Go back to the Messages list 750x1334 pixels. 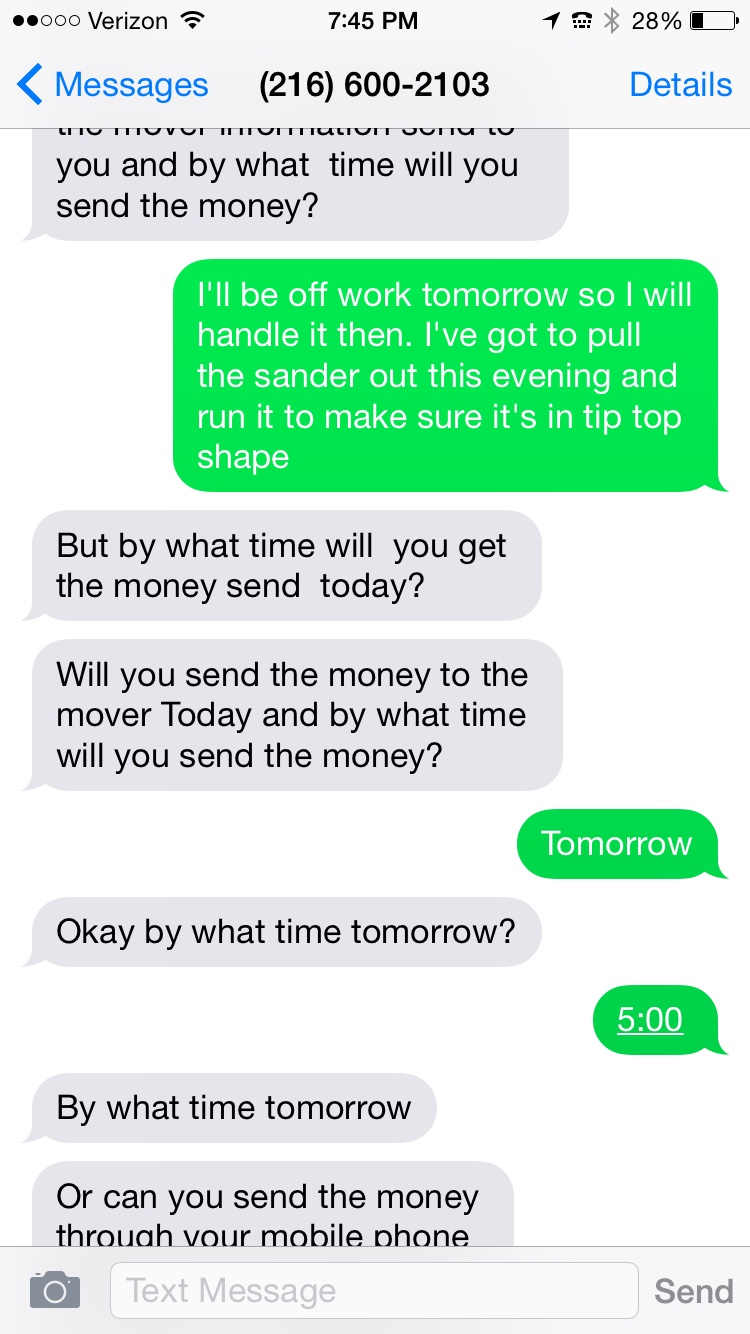(x=112, y=85)
